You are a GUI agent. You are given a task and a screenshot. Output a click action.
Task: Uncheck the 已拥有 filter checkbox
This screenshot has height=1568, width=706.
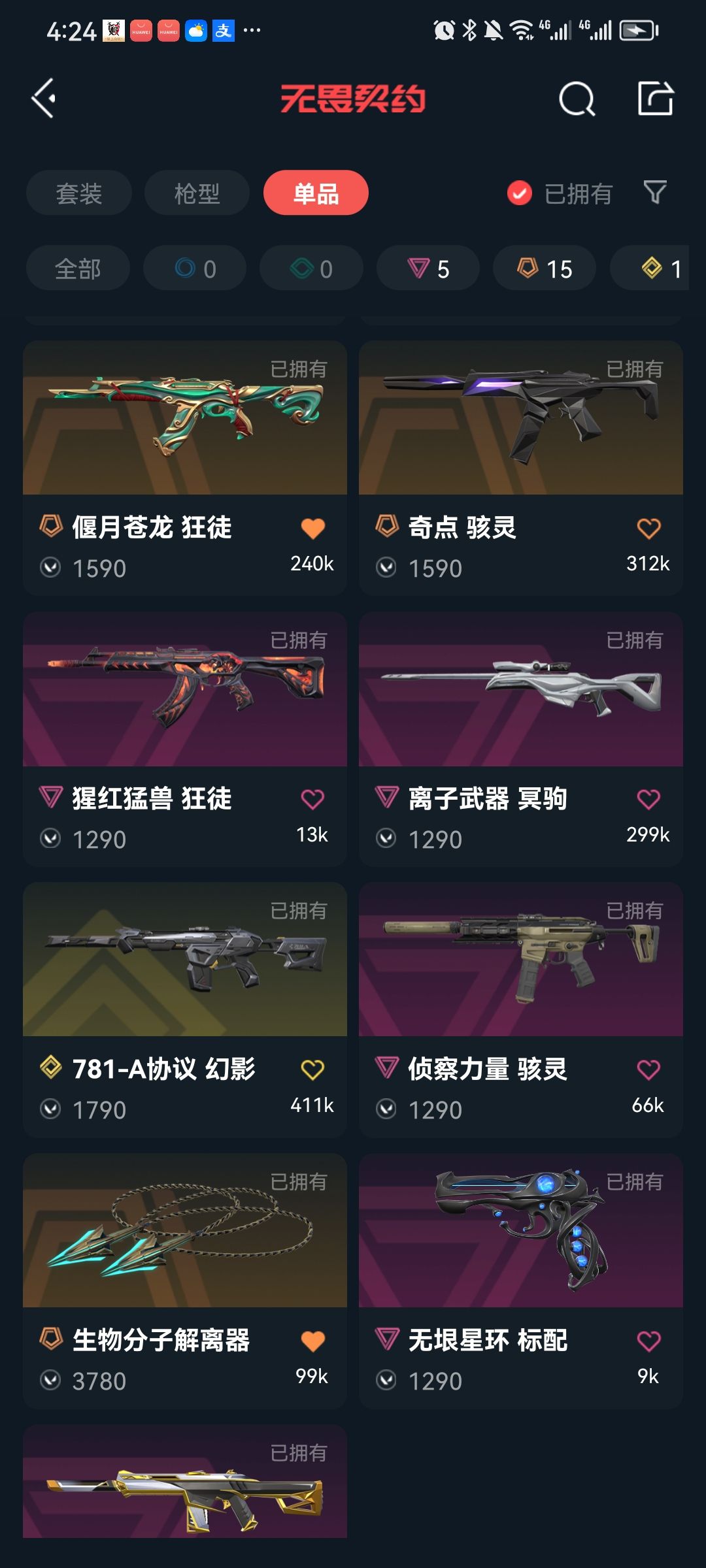520,193
